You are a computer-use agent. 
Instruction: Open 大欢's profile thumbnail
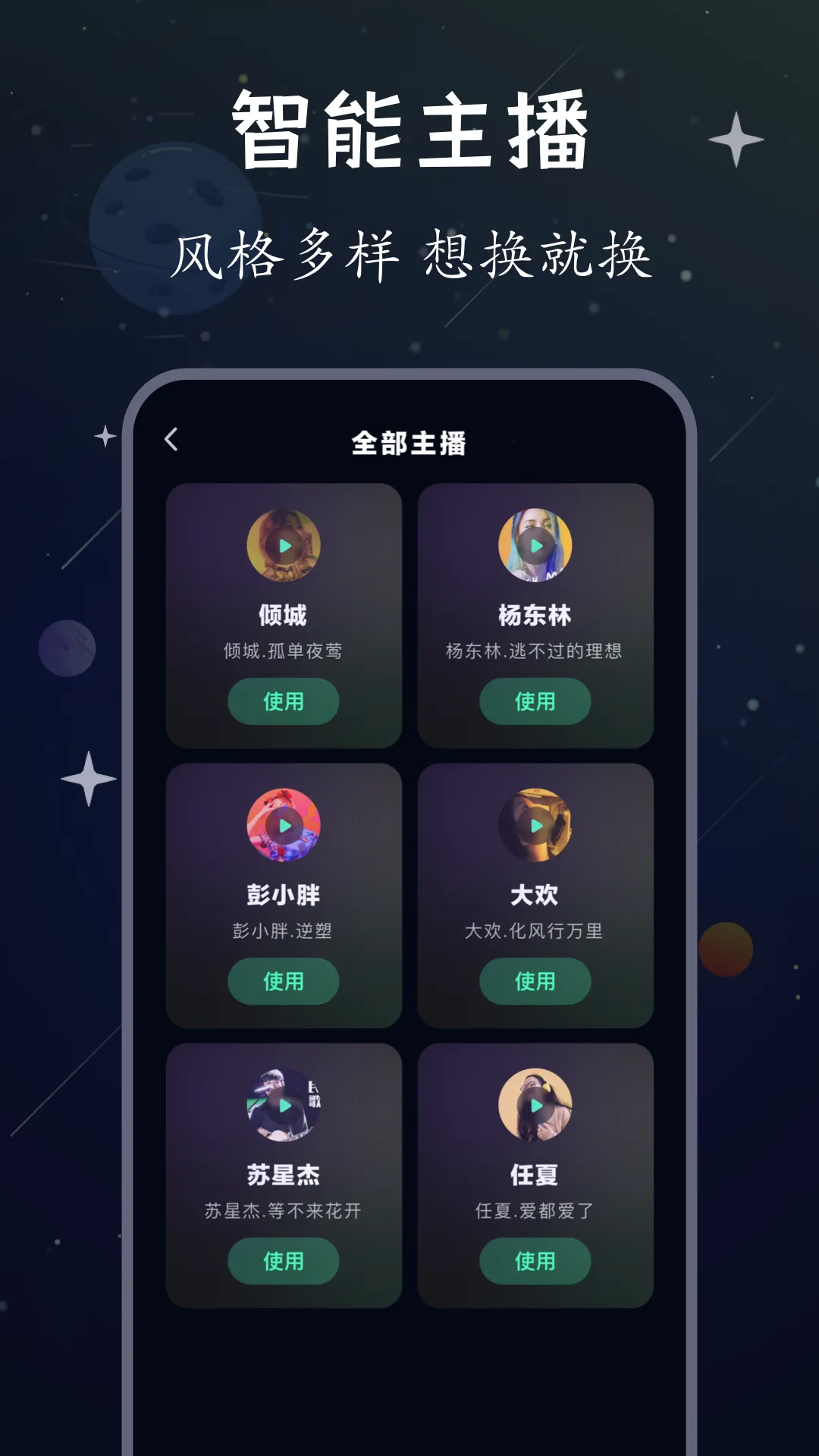[x=535, y=824]
